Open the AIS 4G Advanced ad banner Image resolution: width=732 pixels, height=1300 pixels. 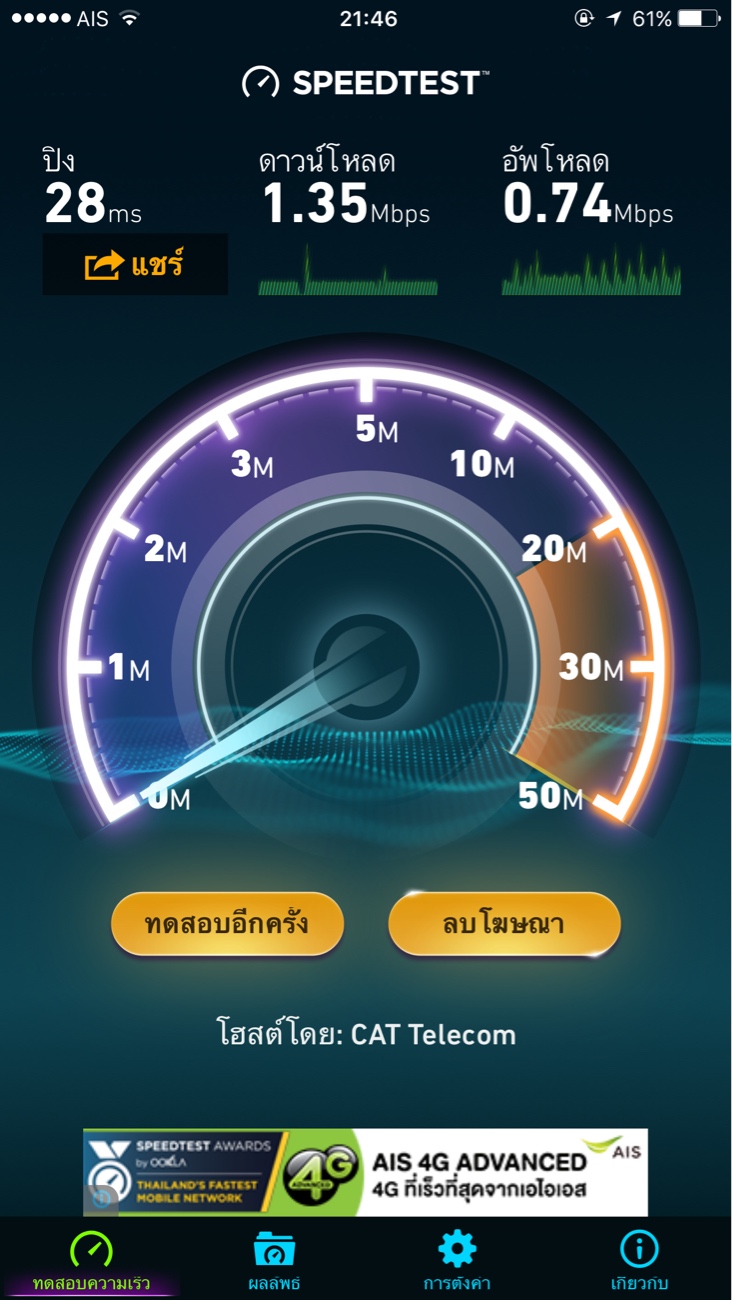click(365, 1172)
